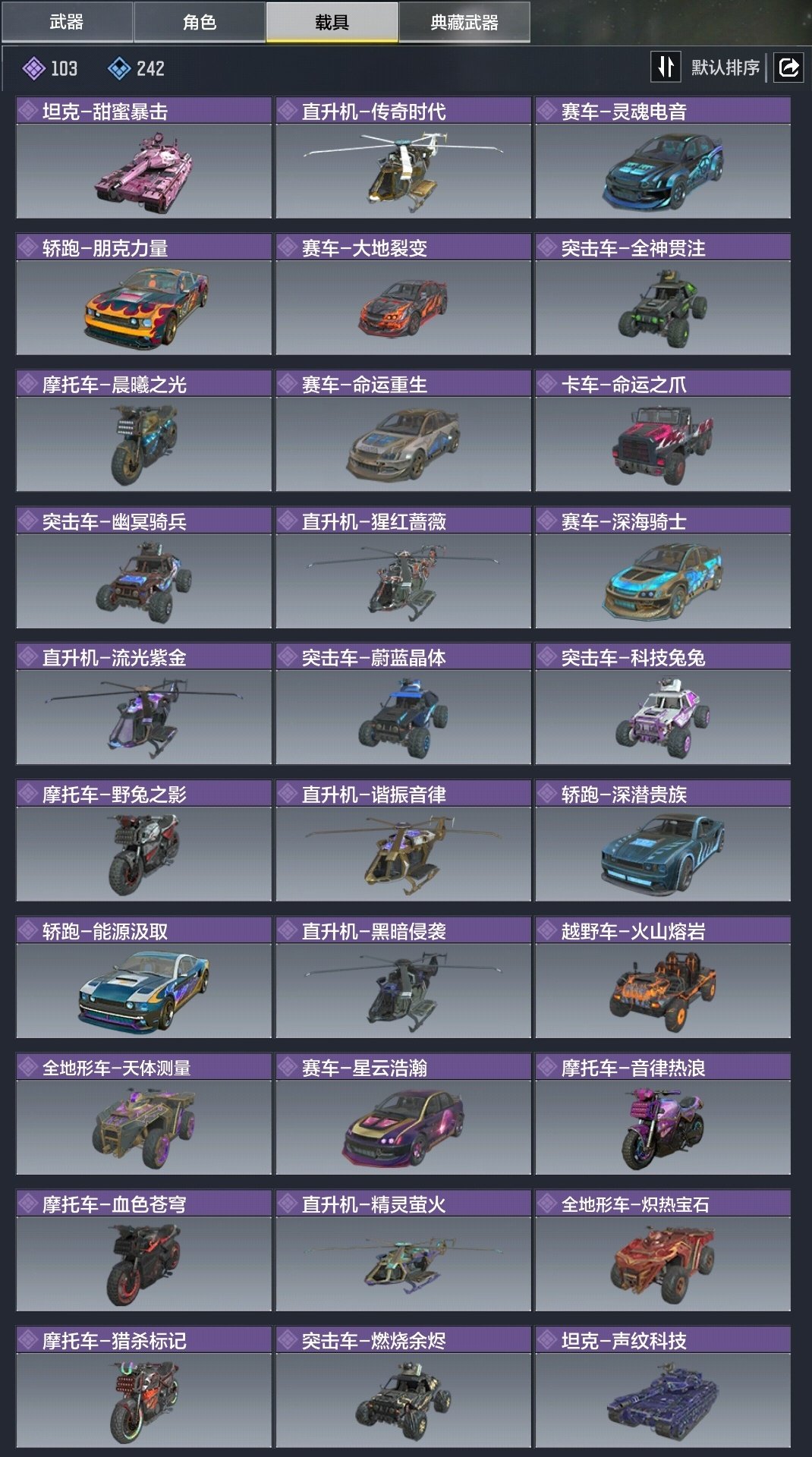Open the 默认排序 sort options
This screenshot has height=1457, width=812.
725,68
